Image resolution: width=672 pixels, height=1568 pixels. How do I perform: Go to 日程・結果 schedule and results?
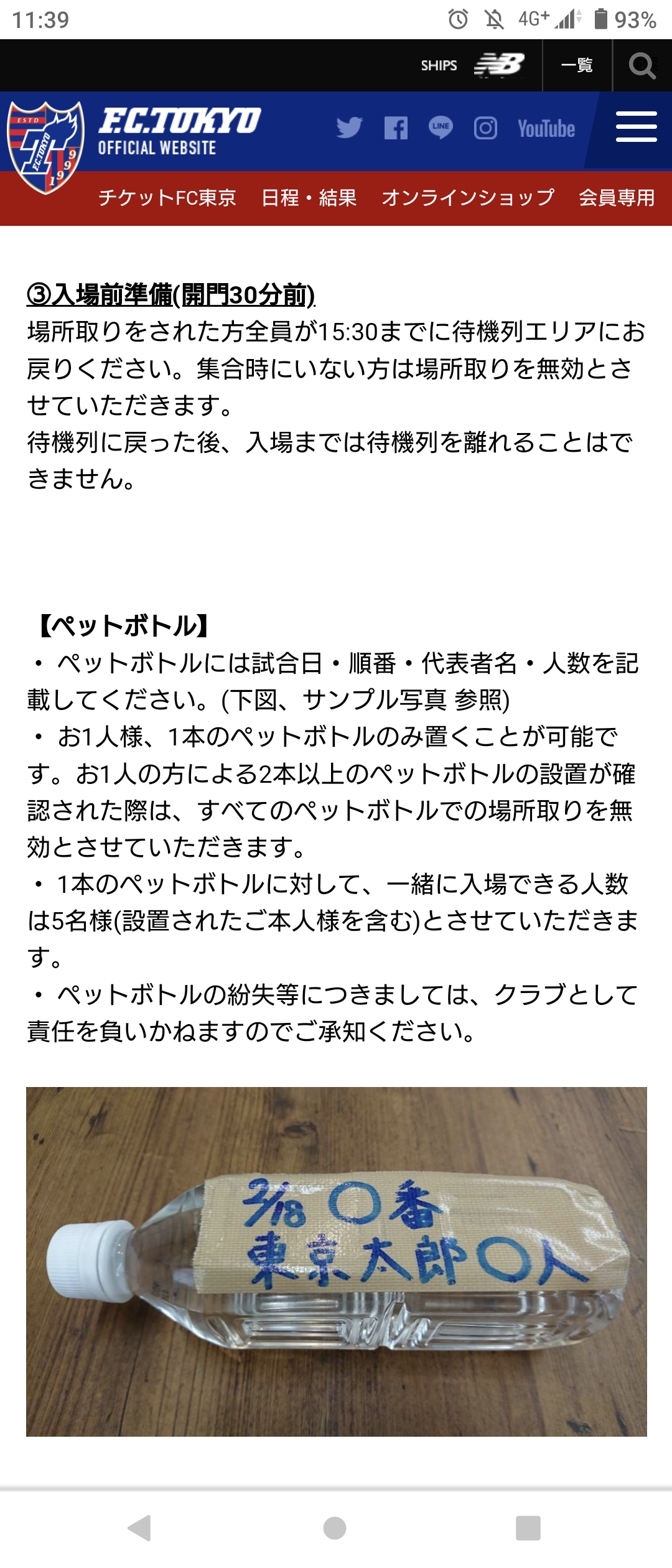(x=309, y=198)
